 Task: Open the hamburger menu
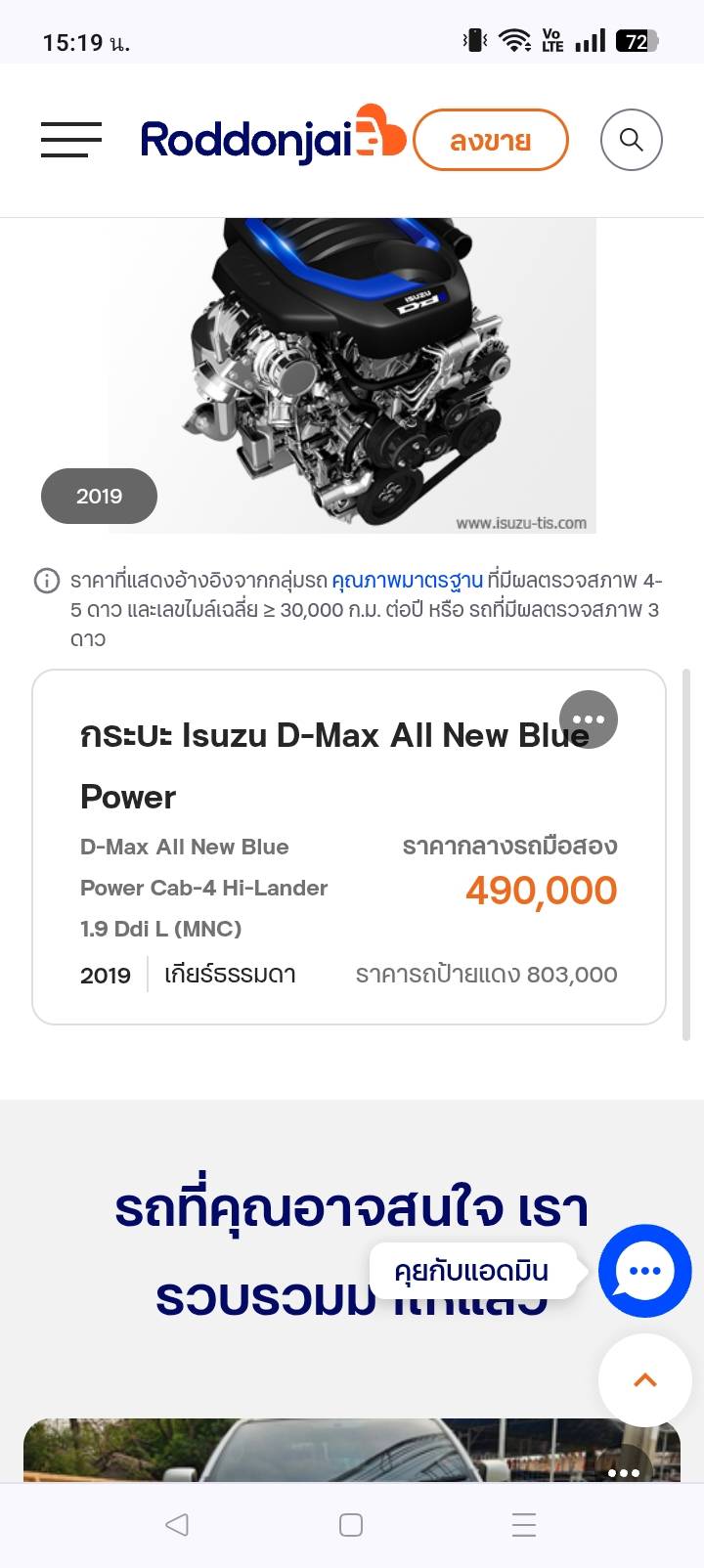point(70,140)
